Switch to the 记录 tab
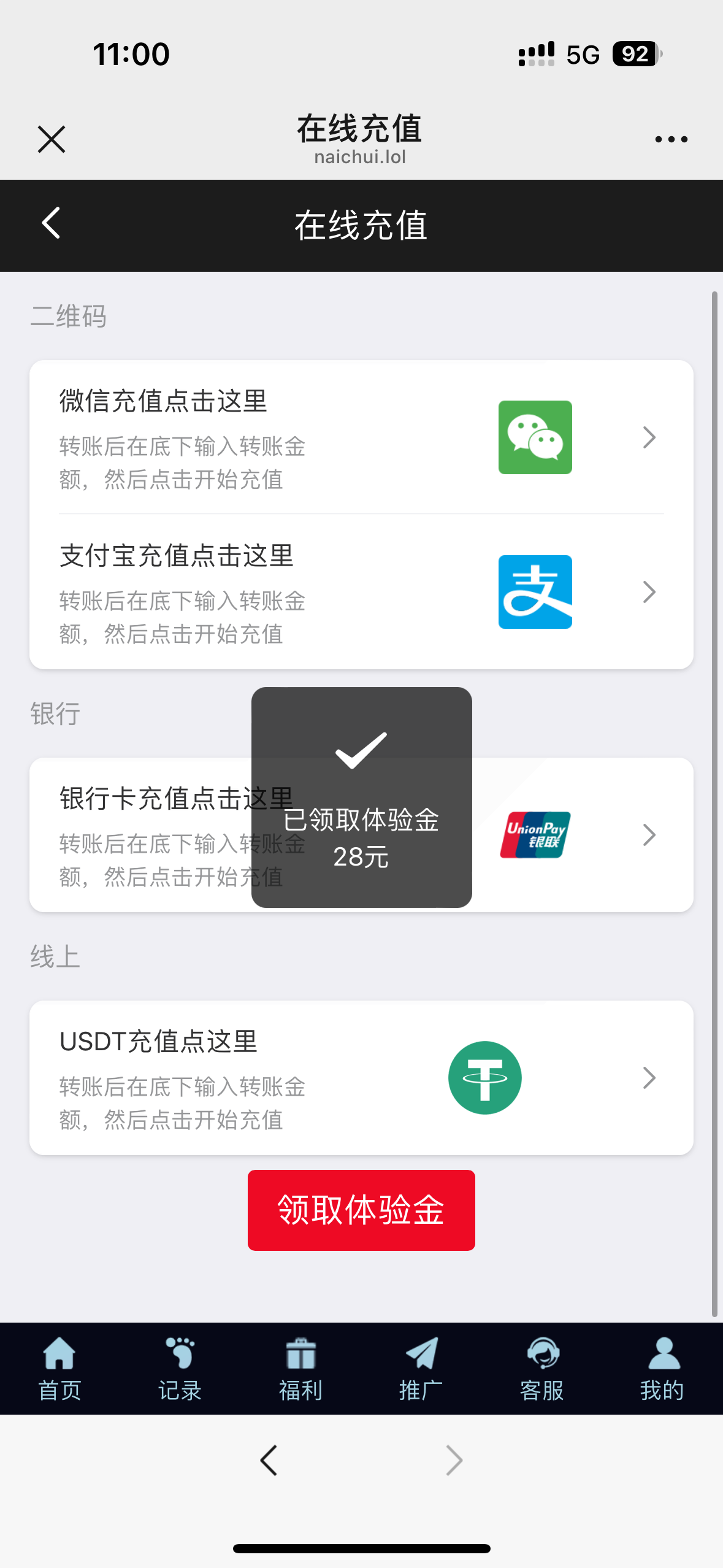This screenshot has height=1568, width=723. (x=180, y=1369)
